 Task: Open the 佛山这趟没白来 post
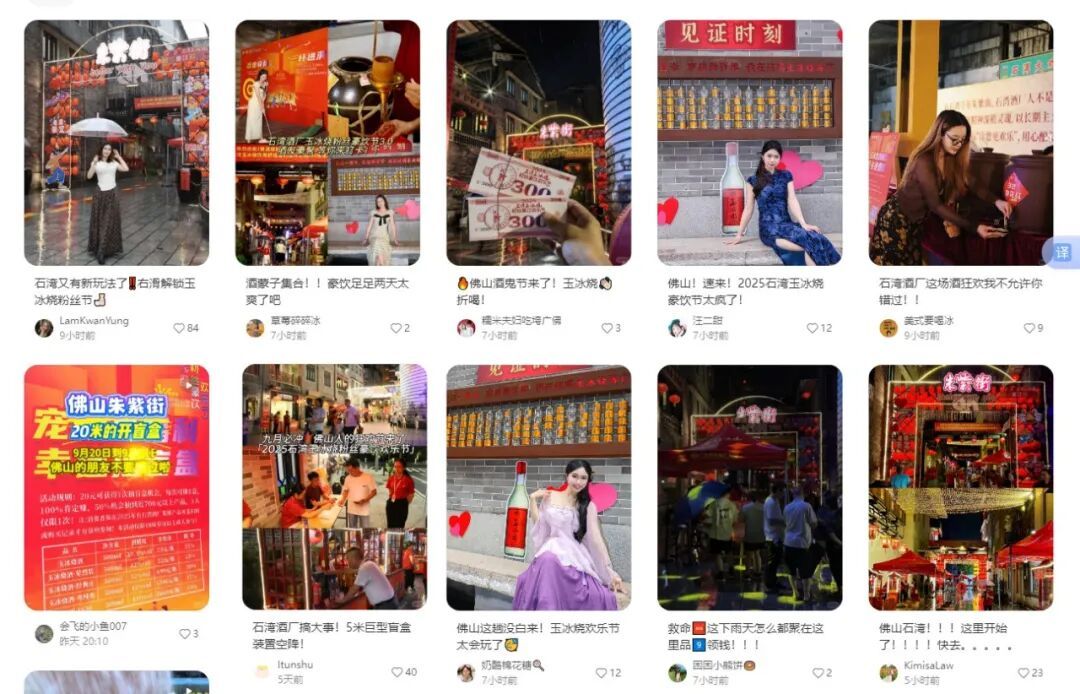(538, 487)
